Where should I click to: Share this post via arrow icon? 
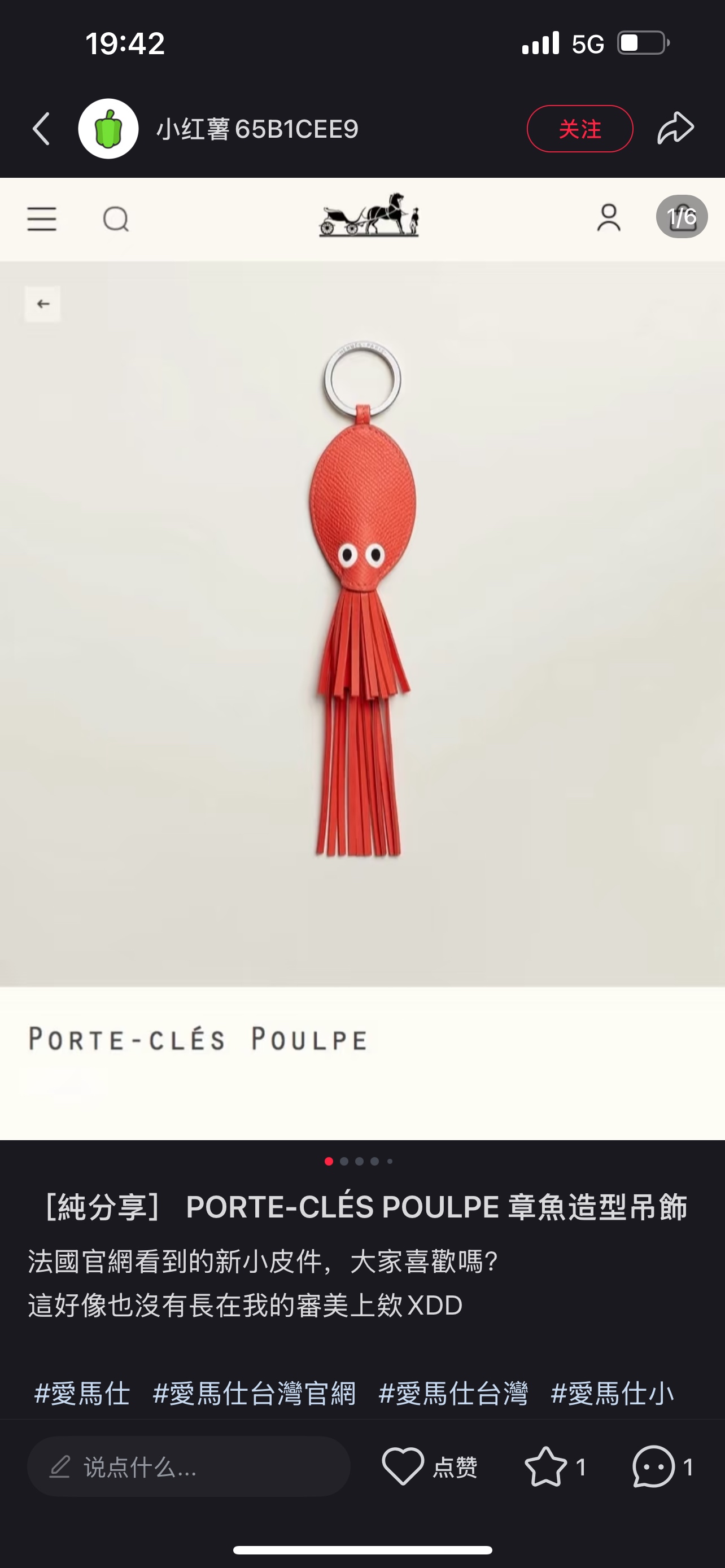(675, 129)
